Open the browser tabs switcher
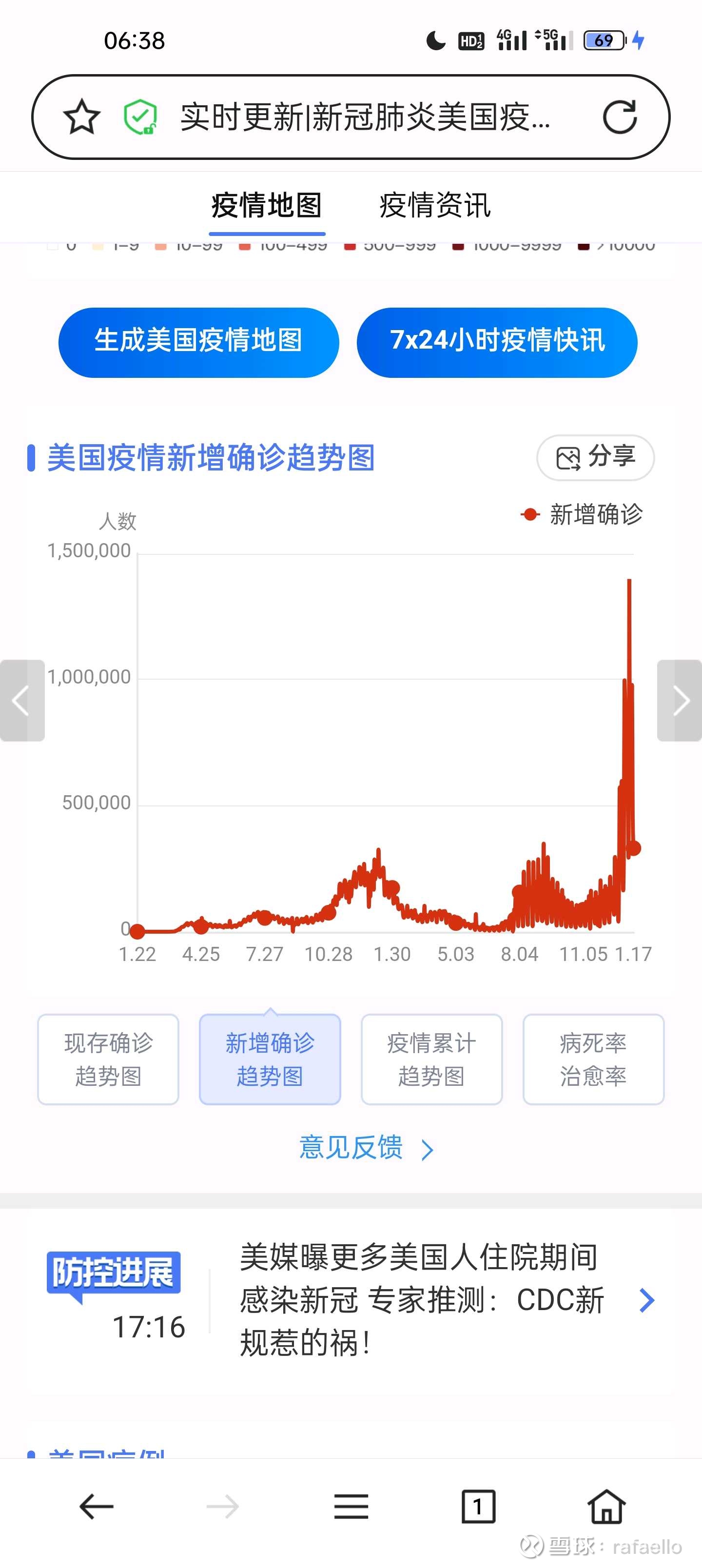The height and width of the screenshot is (1568, 702). pyautogui.click(x=478, y=1507)
